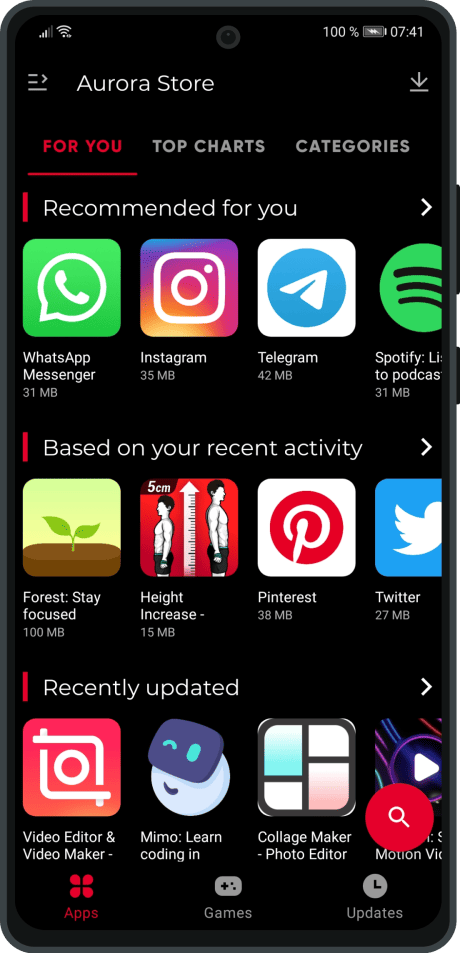Open the downloads icon
The height and width of the screenshot is (953, 460).
(419, 82)
